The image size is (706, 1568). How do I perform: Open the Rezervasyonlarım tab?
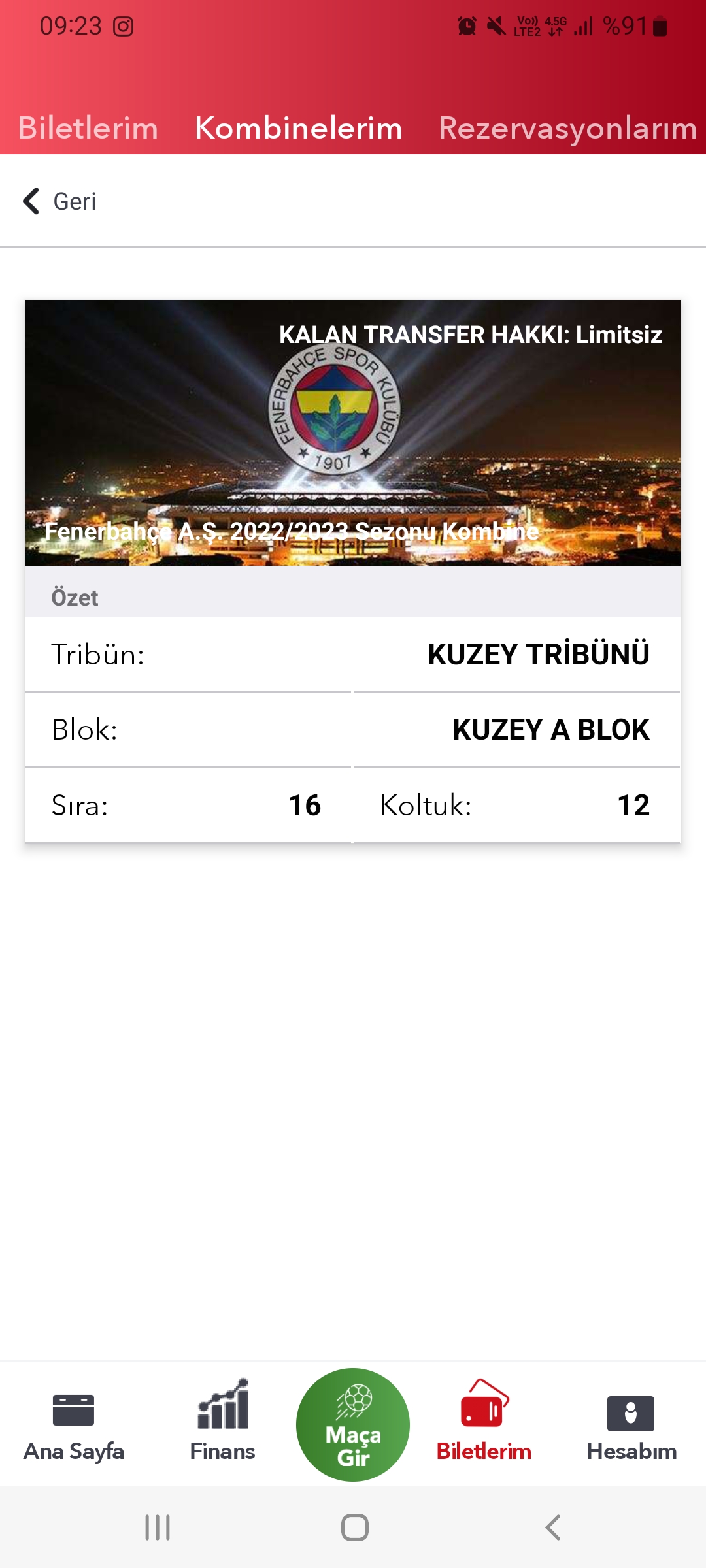click(x=568, y=129)
